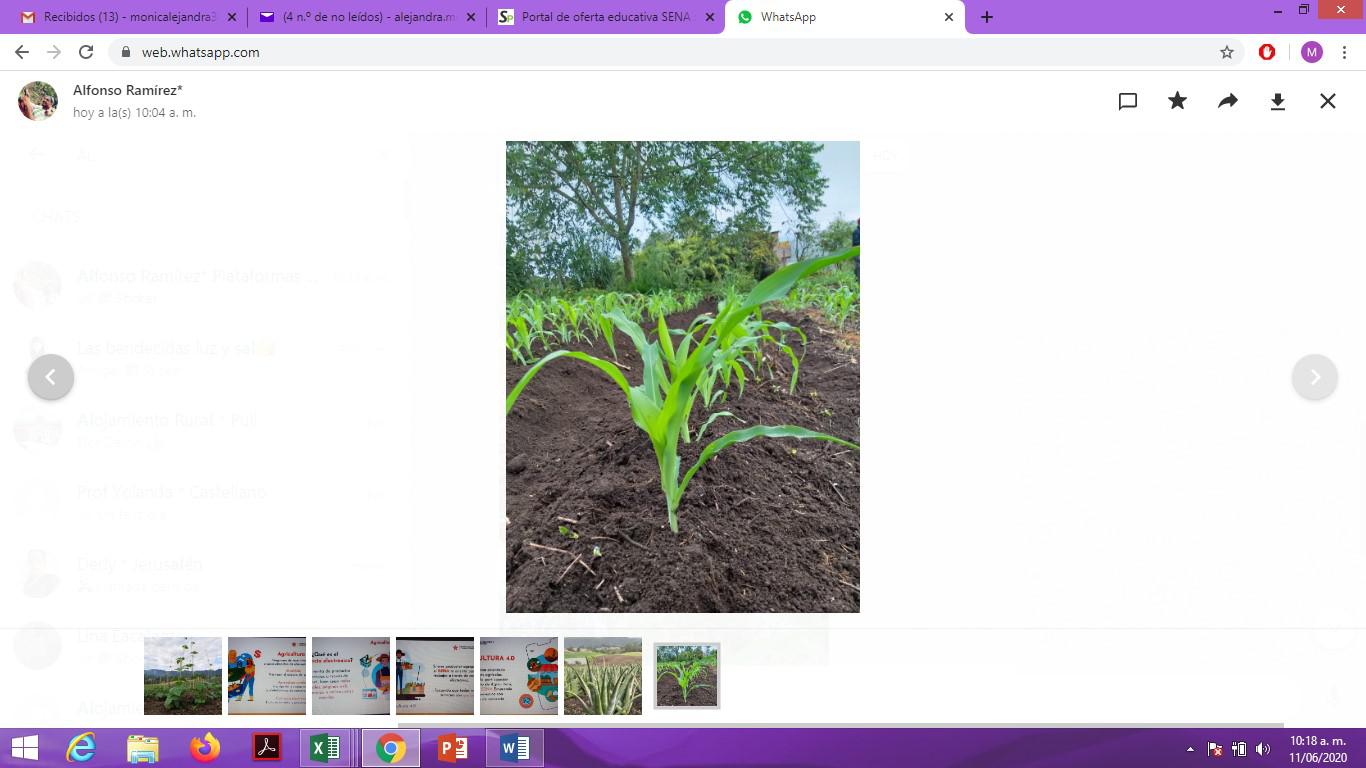This screenshot has height=768, width=1366.
Task: Open the sunflower plant thumbnail
Action: tap(183, 676)
